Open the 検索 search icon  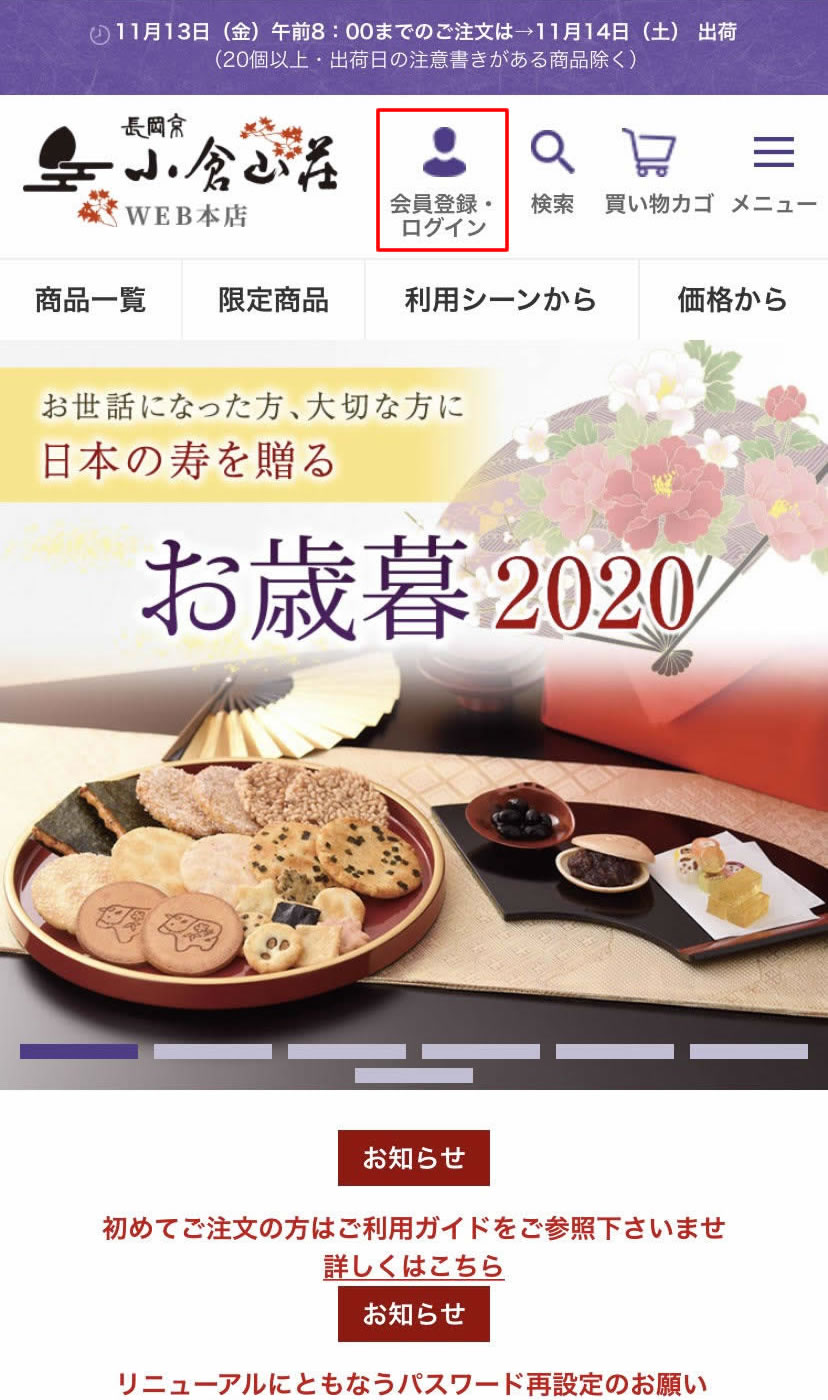[552, 173]
